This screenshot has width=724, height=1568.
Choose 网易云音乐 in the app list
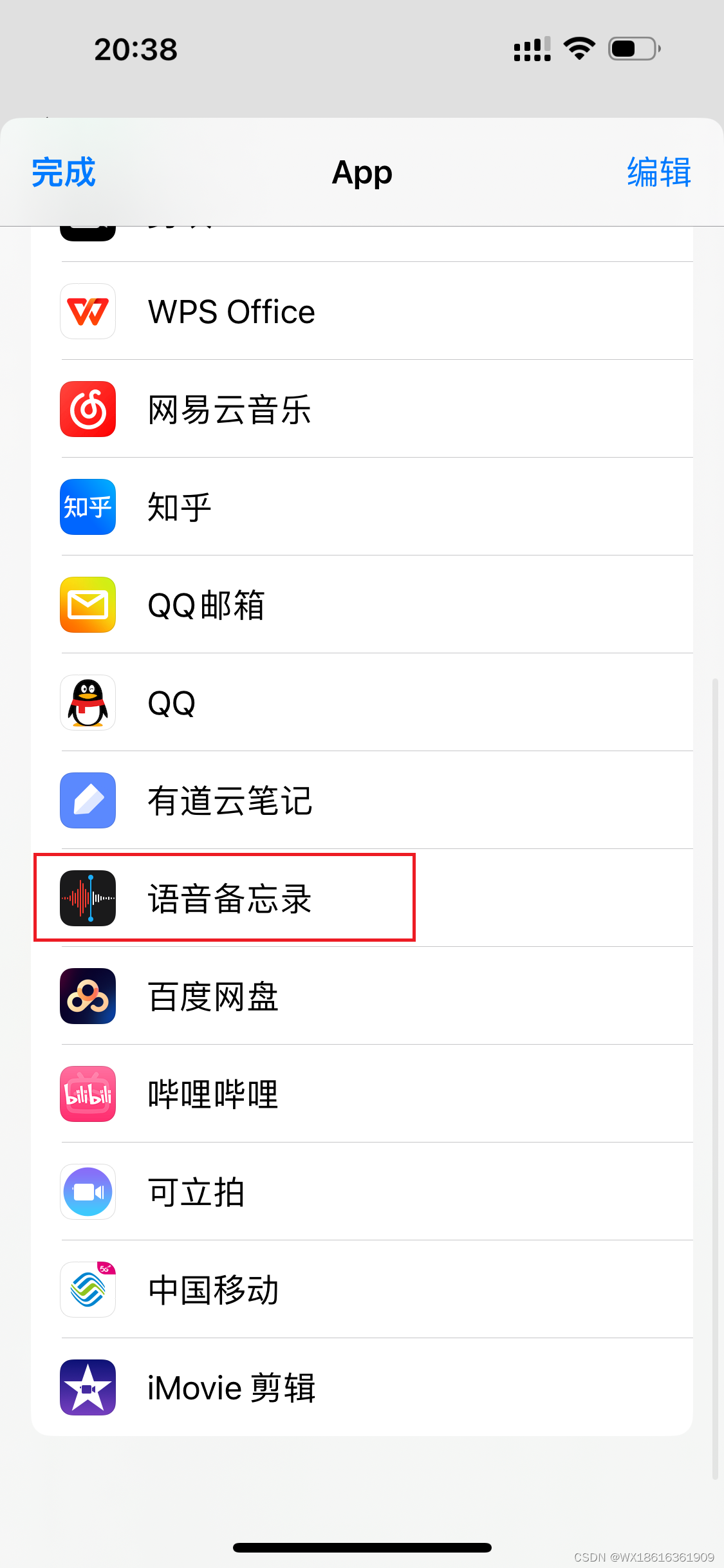pos(362,409)
